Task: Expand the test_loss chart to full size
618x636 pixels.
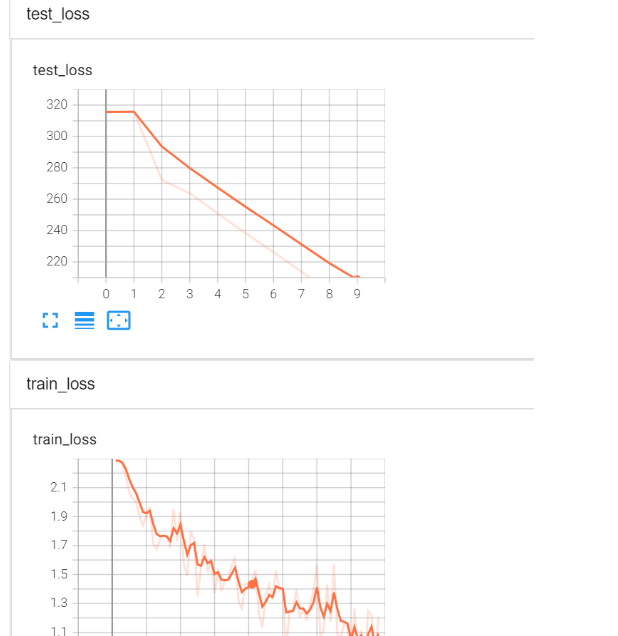Action: (50, 320)
